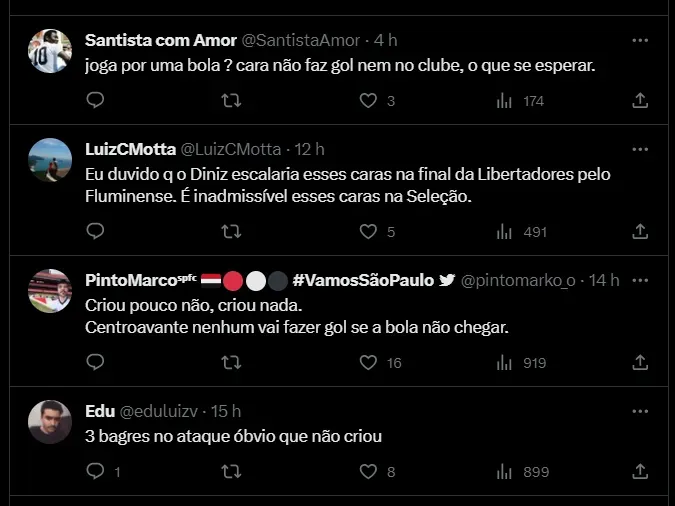Viewport: 675px width, 506px height.
Task: View analytics on PintoMarco's tweet
Action: coord(505,363)
